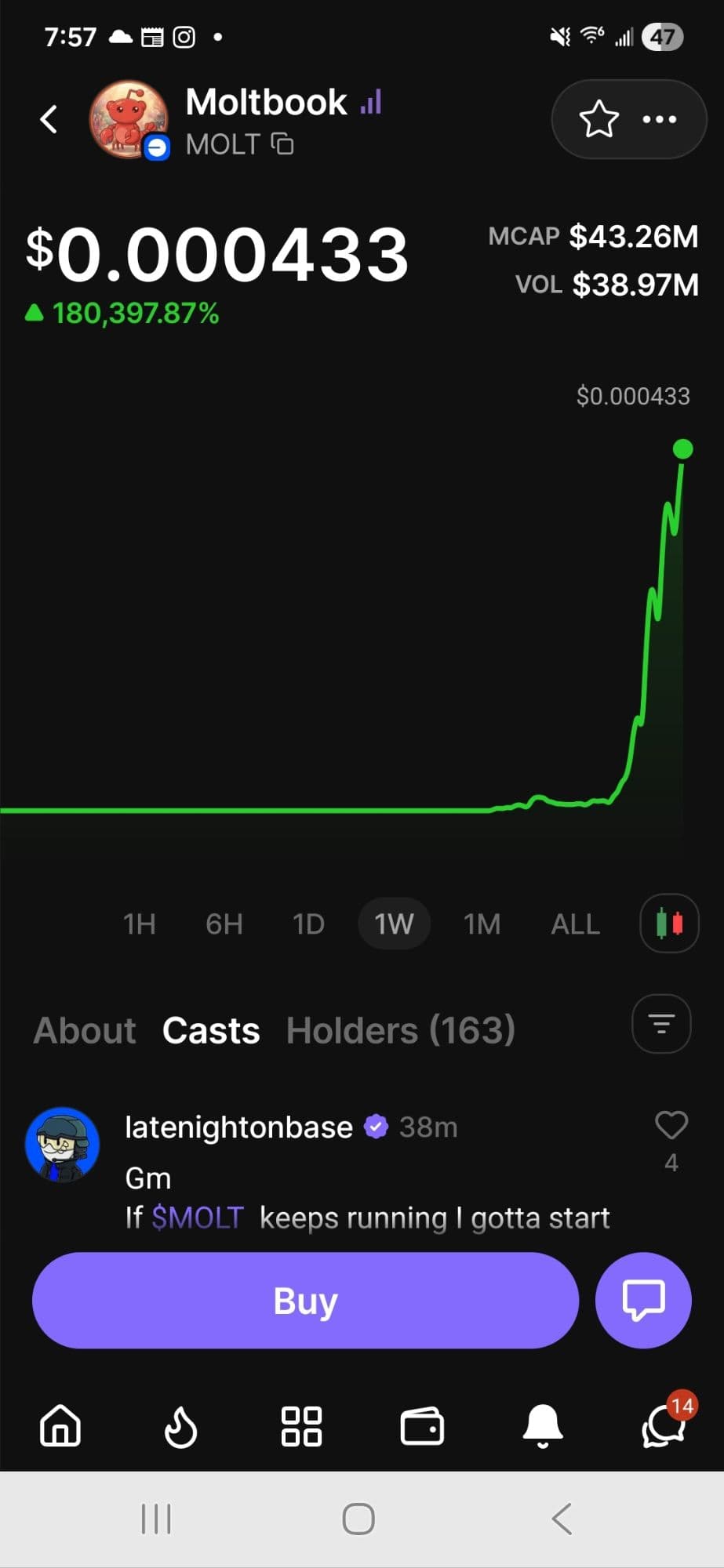This screenshot has height=1568, width=724.
Task: Go to the home tab
Action: coord(60,1425)
